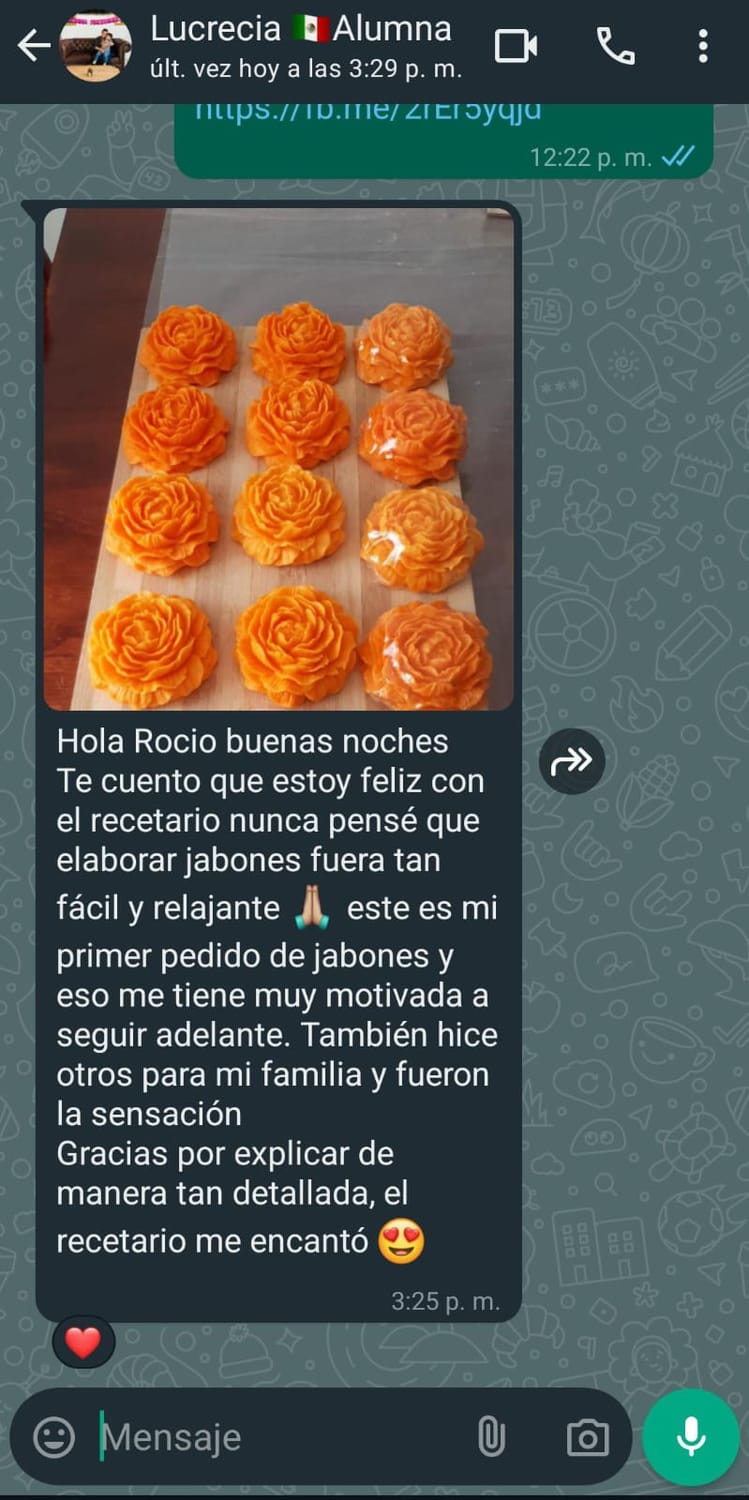Open the fb.me link in the message
The image size is (749, 1500).
point(368,110)
